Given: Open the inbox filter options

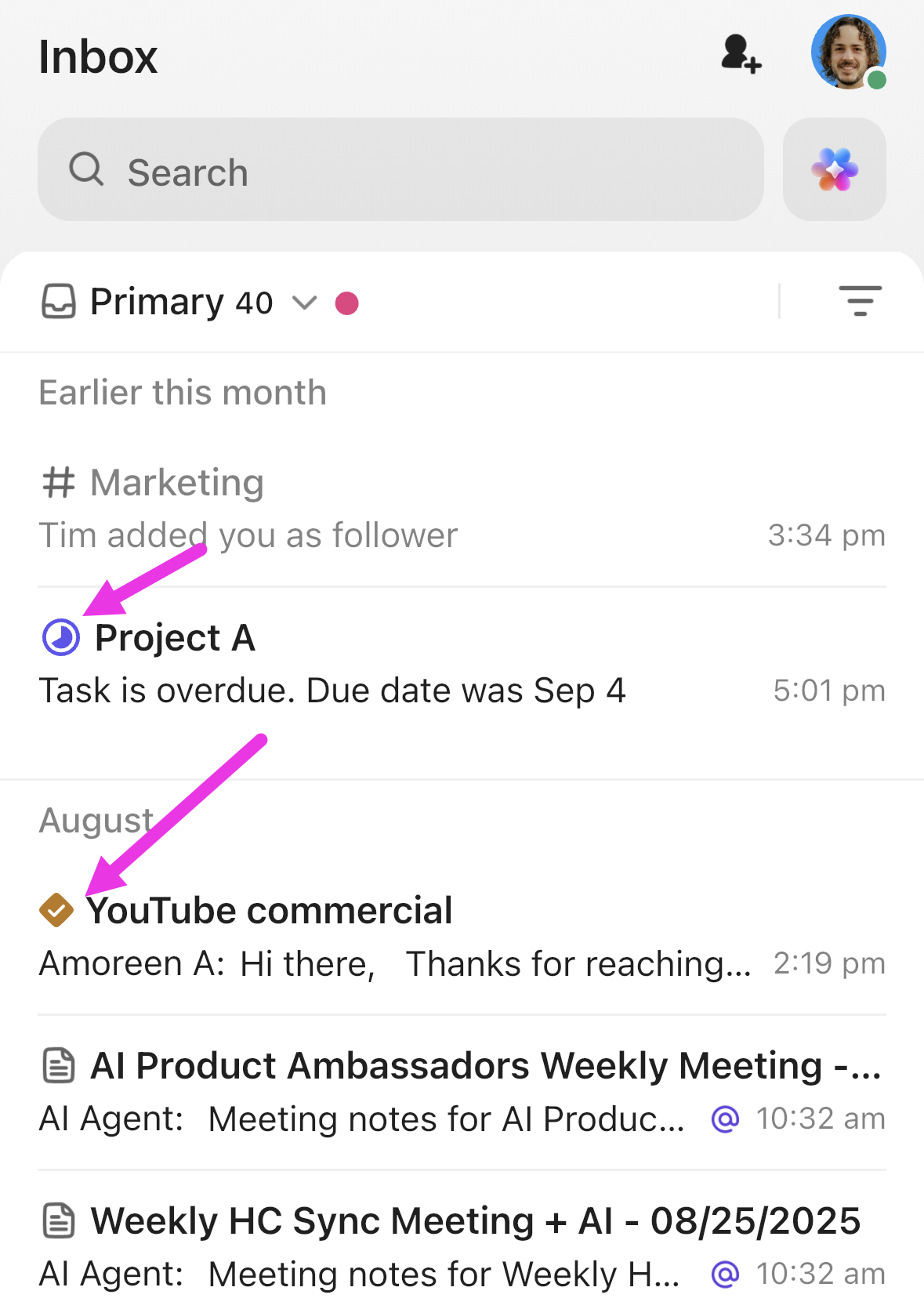Looking at the screenshot, I should (860, 301).
